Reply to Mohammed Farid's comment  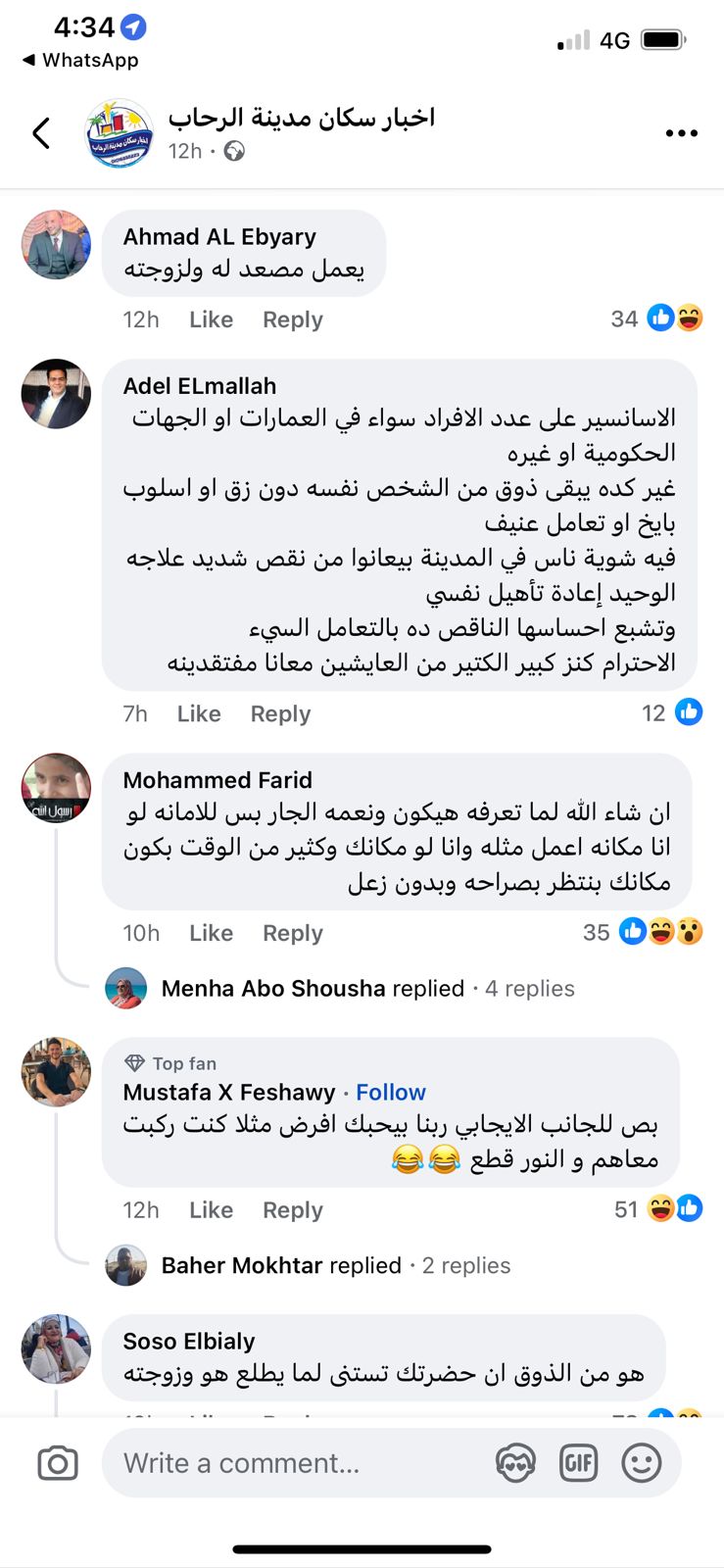[292, 933]
